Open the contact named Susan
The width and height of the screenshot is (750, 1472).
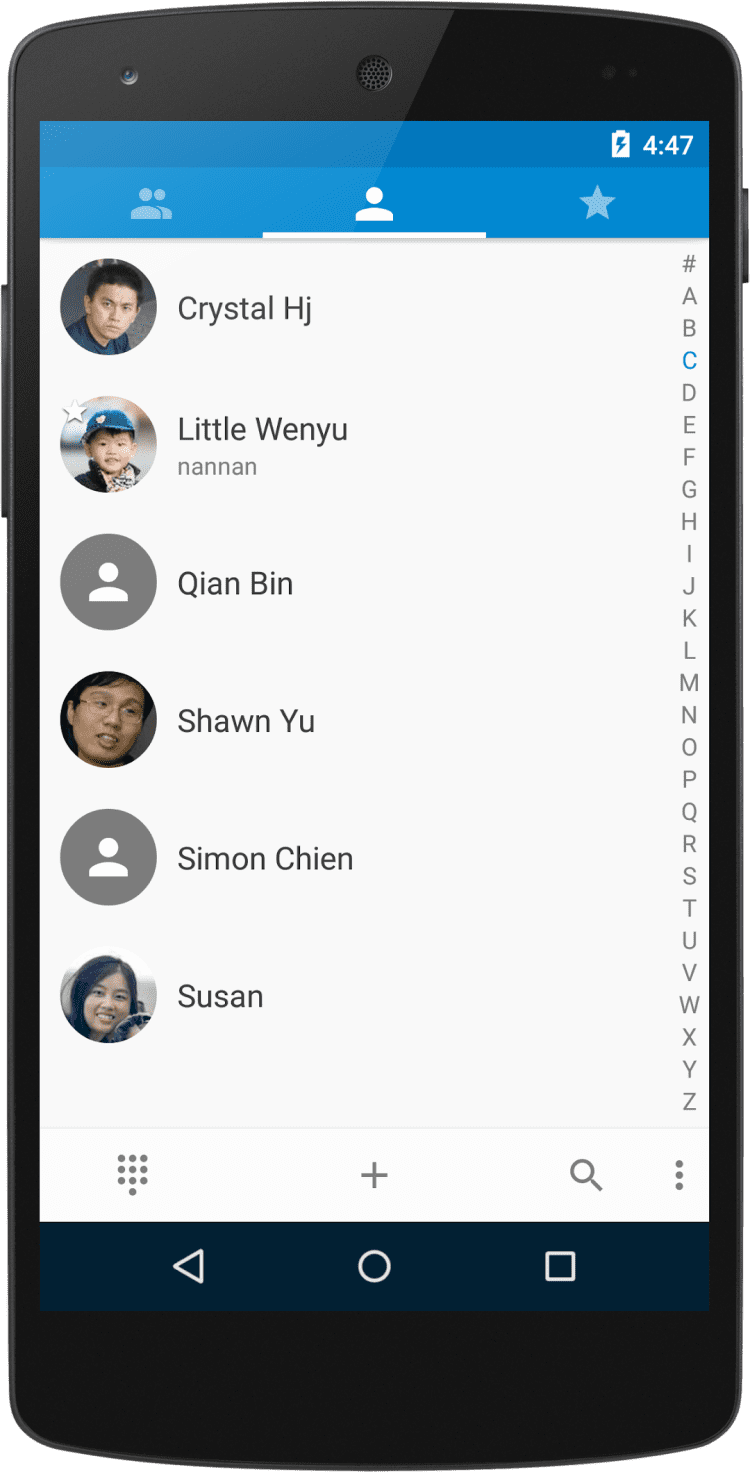(x=220, y=996)
